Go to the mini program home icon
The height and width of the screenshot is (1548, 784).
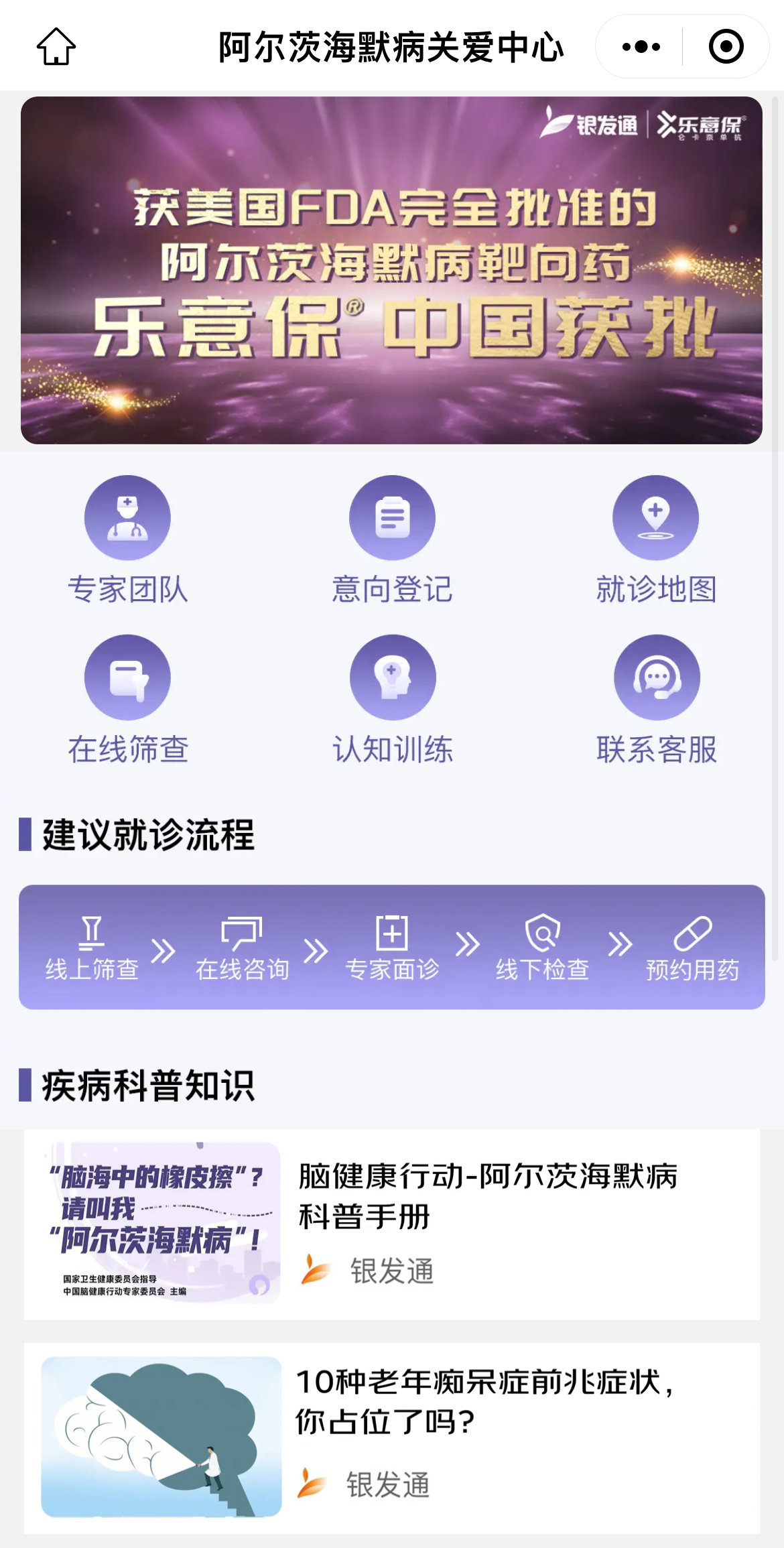[56, 47]
